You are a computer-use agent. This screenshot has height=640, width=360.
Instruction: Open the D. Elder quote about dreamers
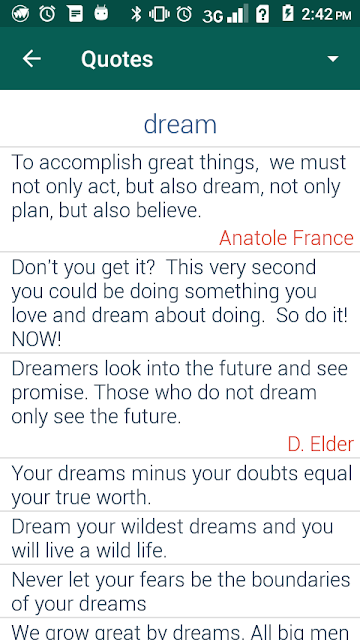coord(180,405)
